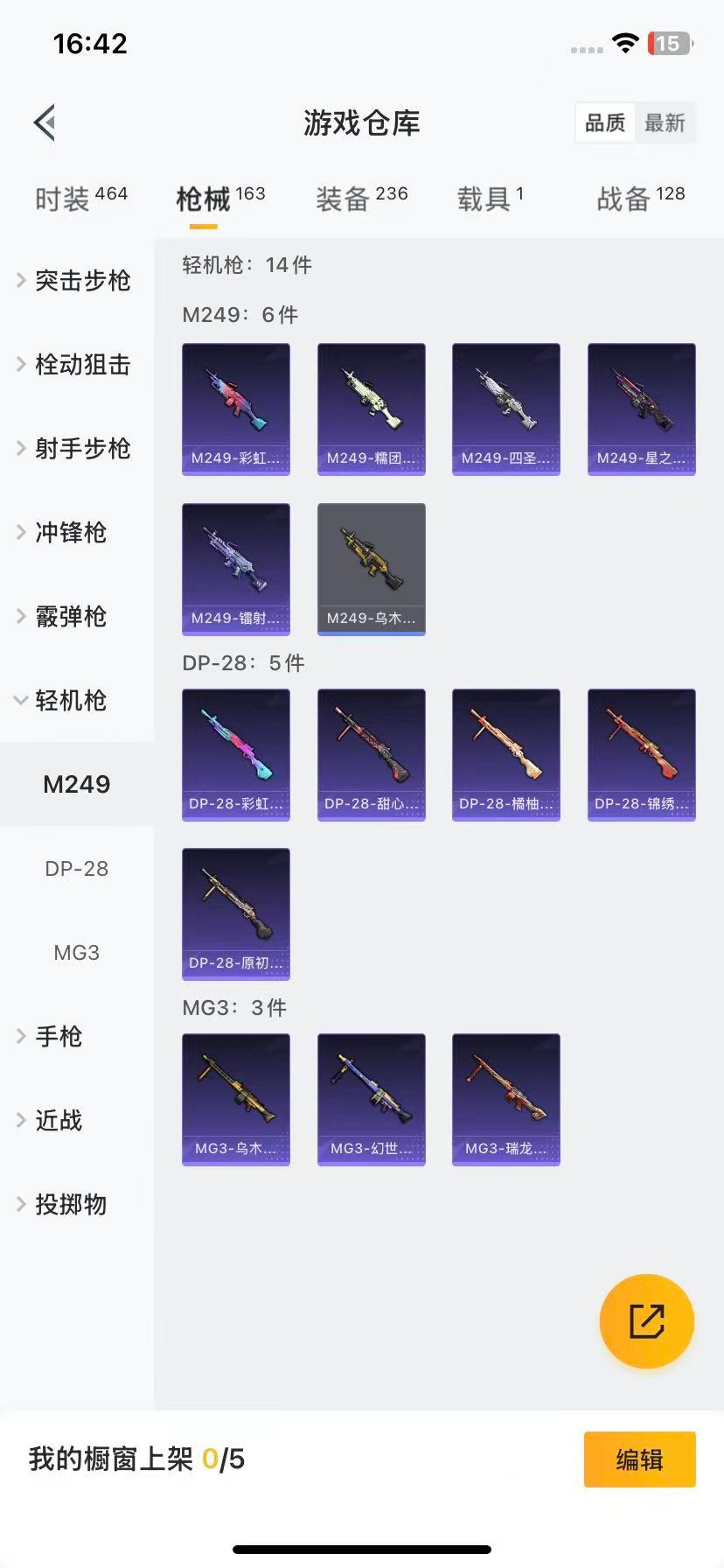
Task: Go back using the top-left arrow
Action: click(45, 122)
